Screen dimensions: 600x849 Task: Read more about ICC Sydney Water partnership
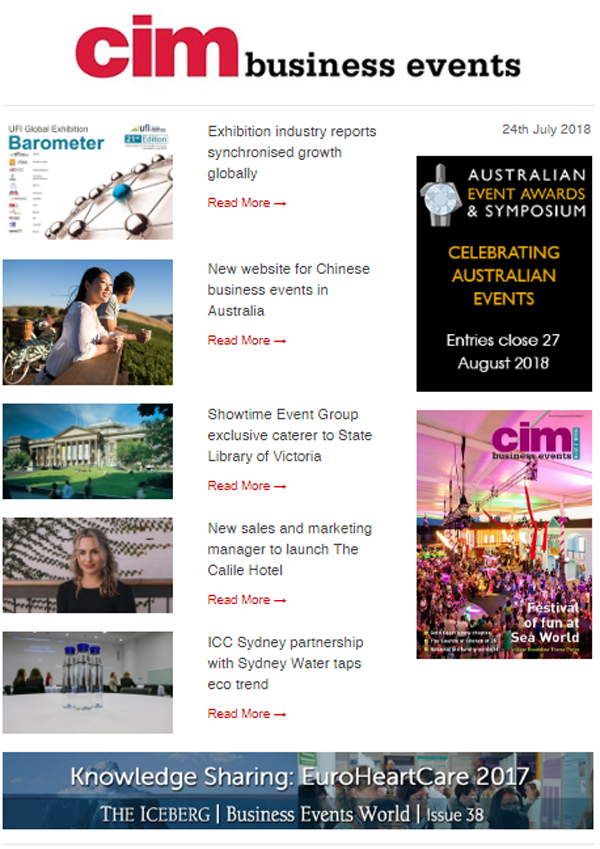coord(246,714)
